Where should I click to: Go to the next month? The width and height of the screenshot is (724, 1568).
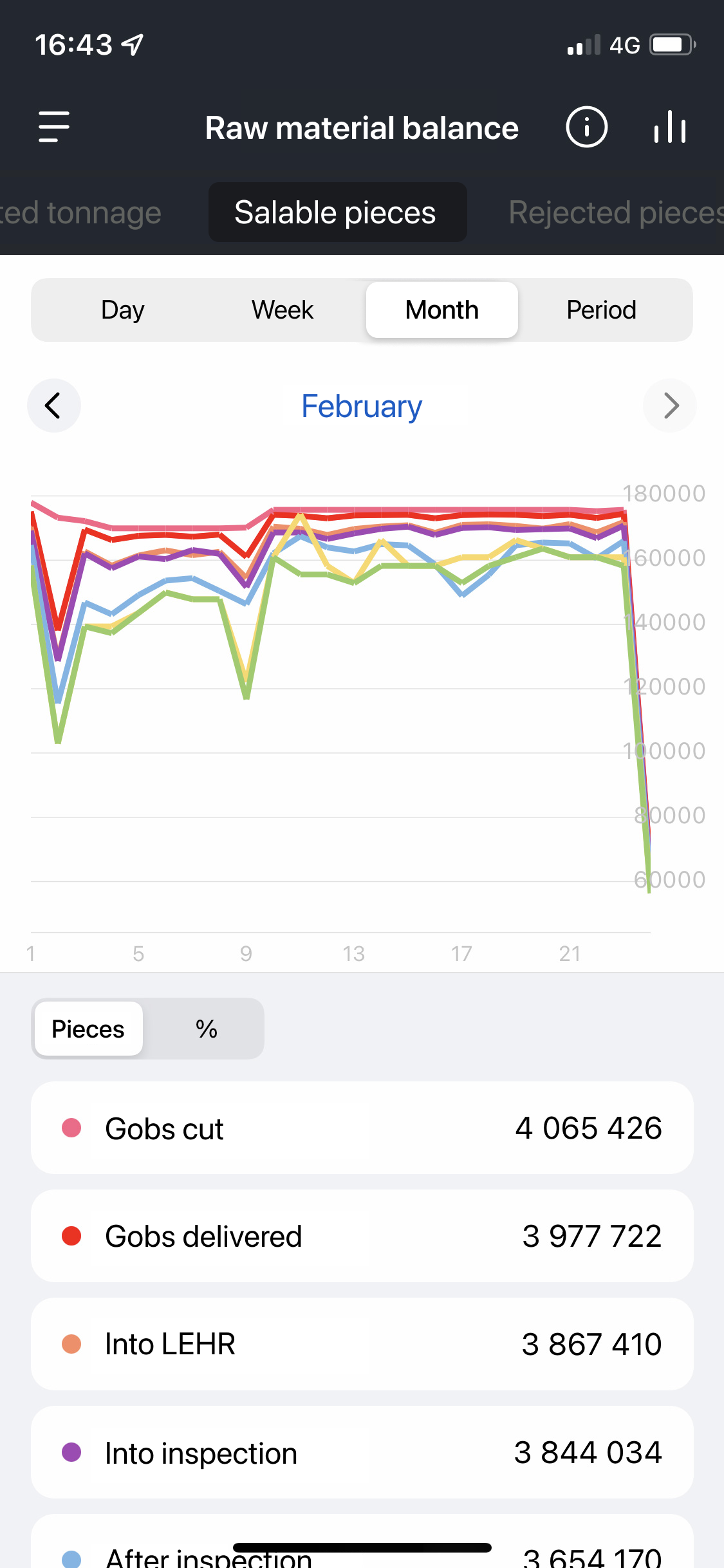pyautogui.click(x=670, y=406)
